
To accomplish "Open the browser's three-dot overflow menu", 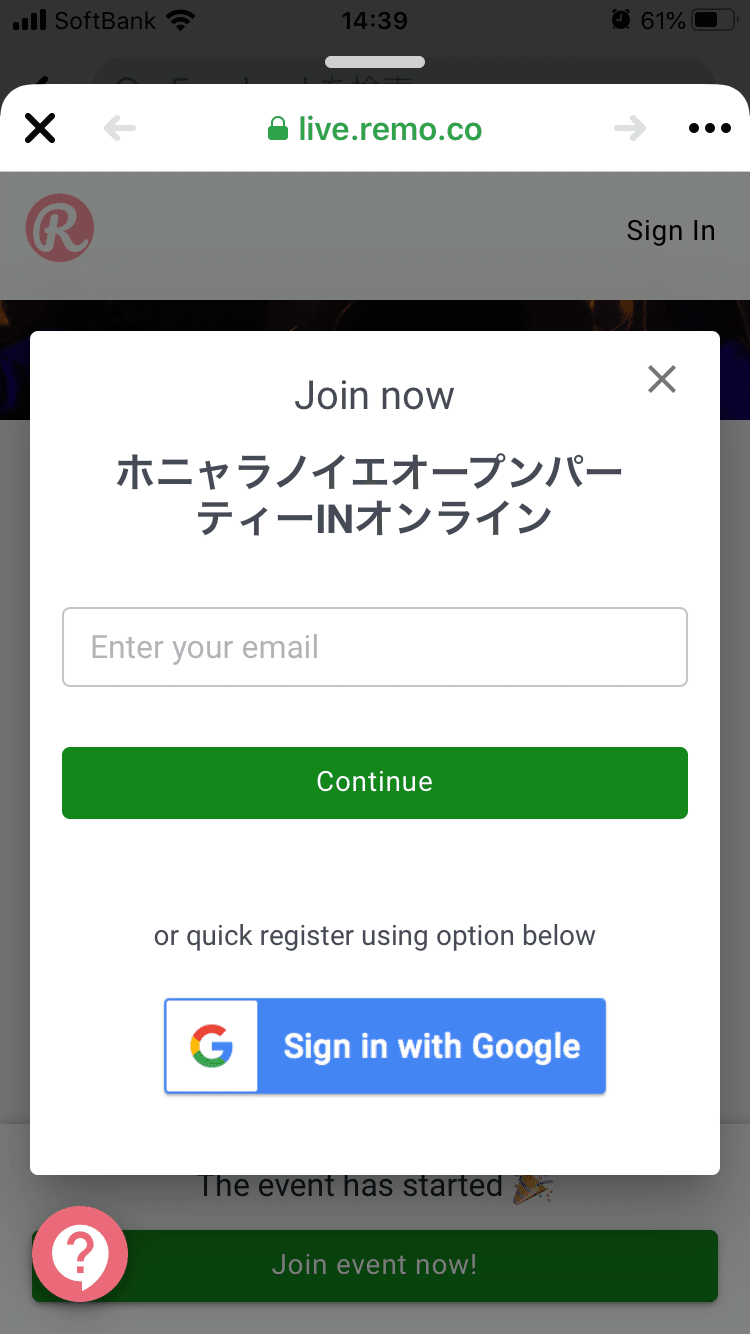I will [x=709, y=128].
